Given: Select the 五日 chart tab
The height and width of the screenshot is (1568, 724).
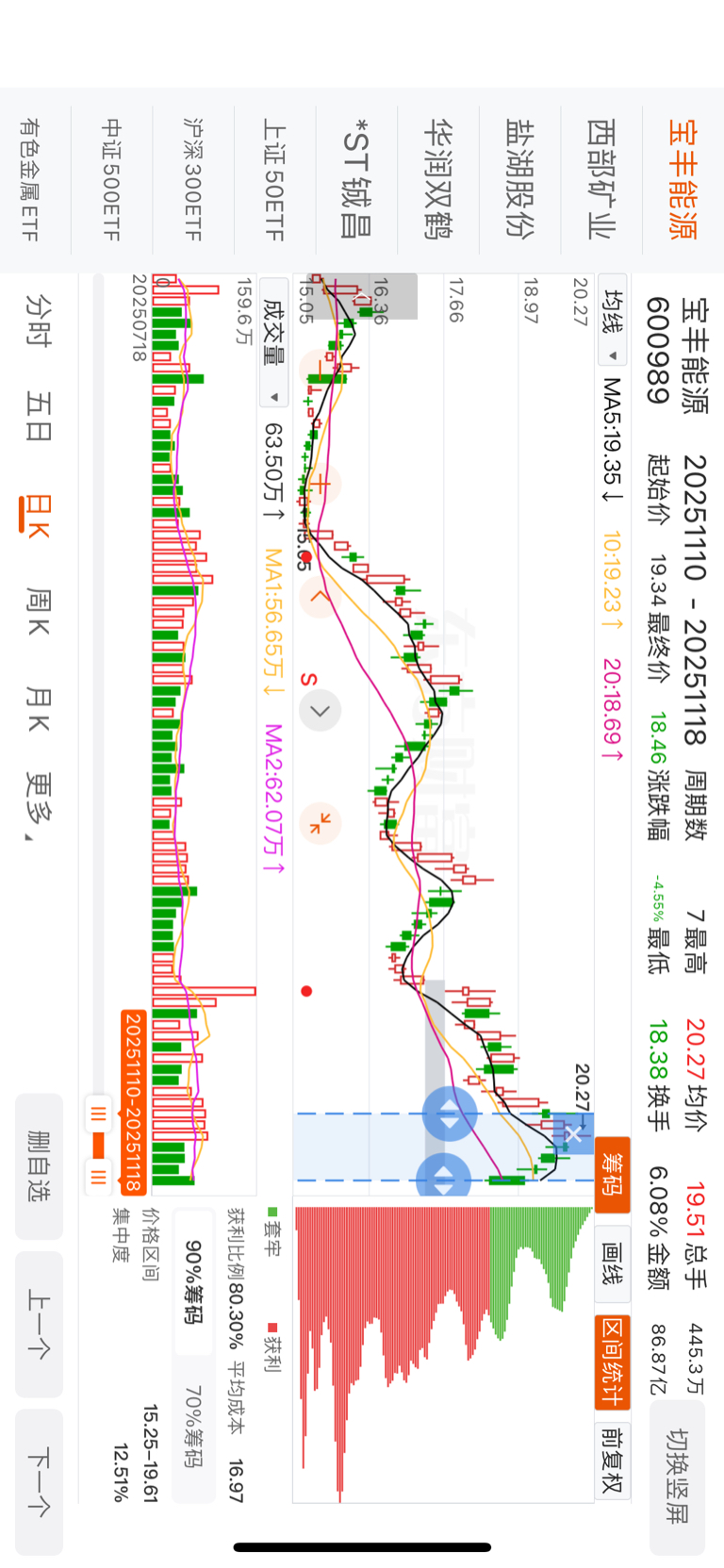Looking at the screenshot, I should pos(38,418).
